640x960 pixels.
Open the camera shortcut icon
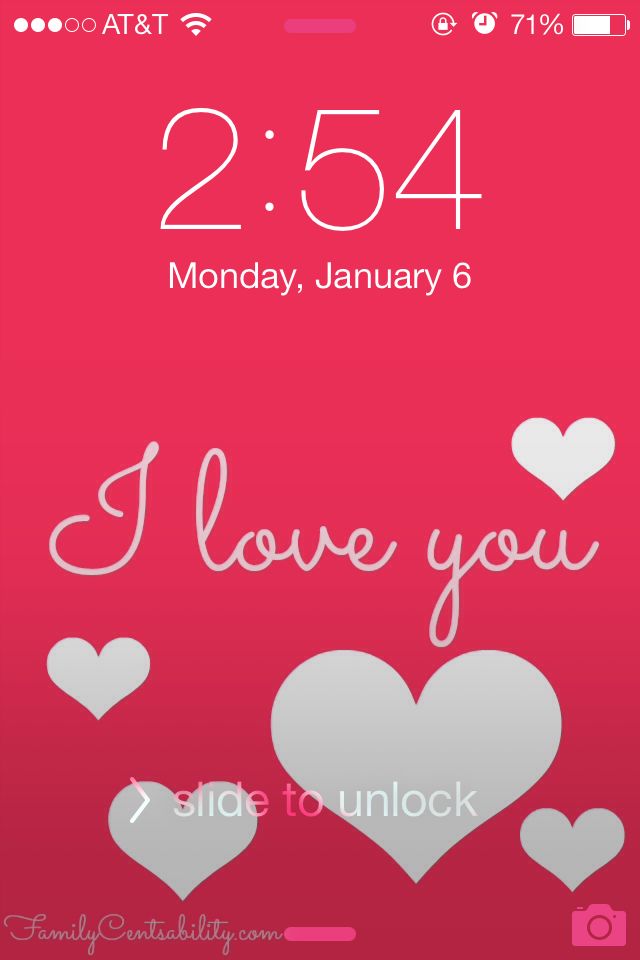pyautogui.click(x=598, y=925)
